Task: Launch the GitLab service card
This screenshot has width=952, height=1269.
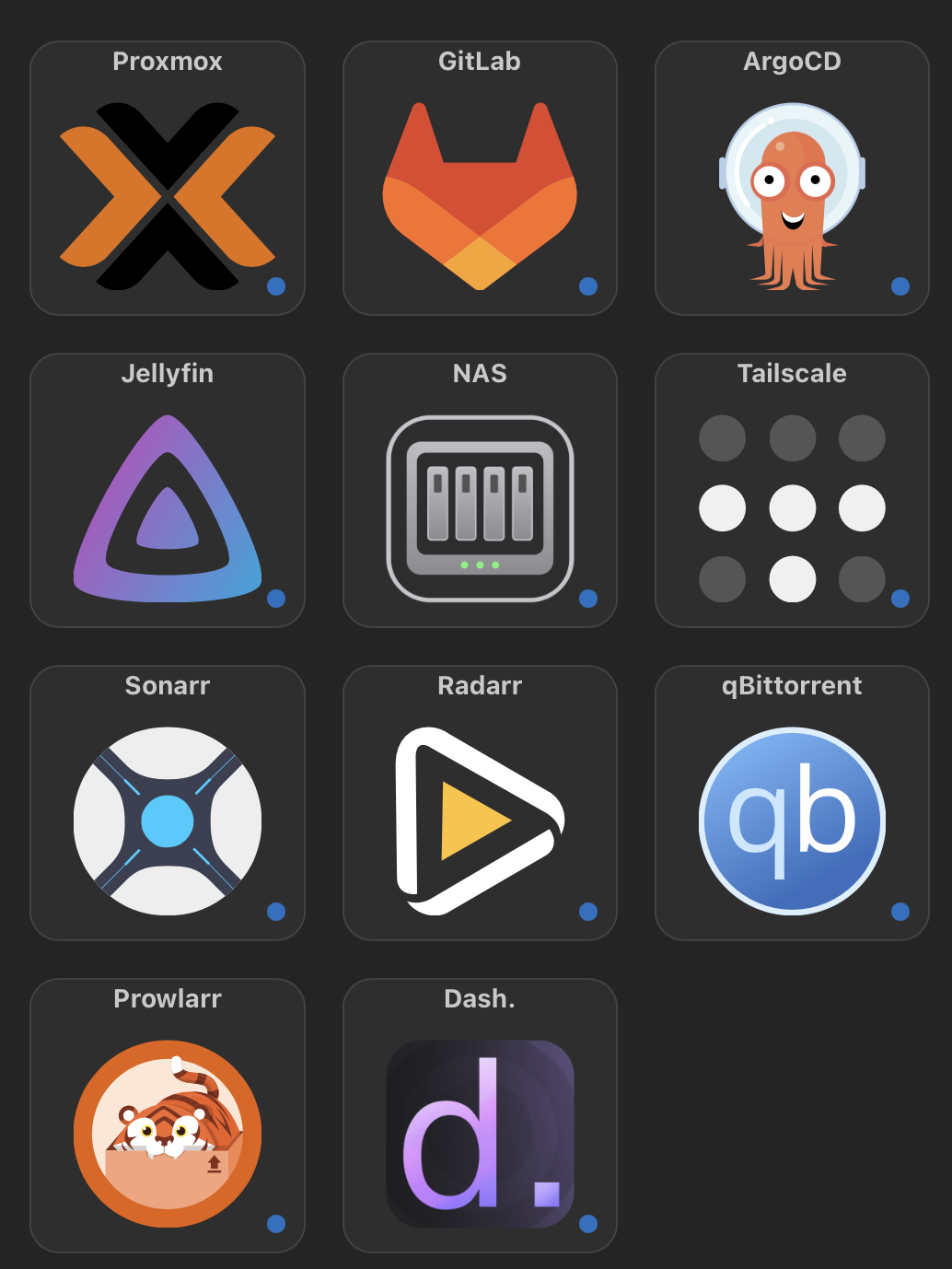Action: [x=480, y=195]
